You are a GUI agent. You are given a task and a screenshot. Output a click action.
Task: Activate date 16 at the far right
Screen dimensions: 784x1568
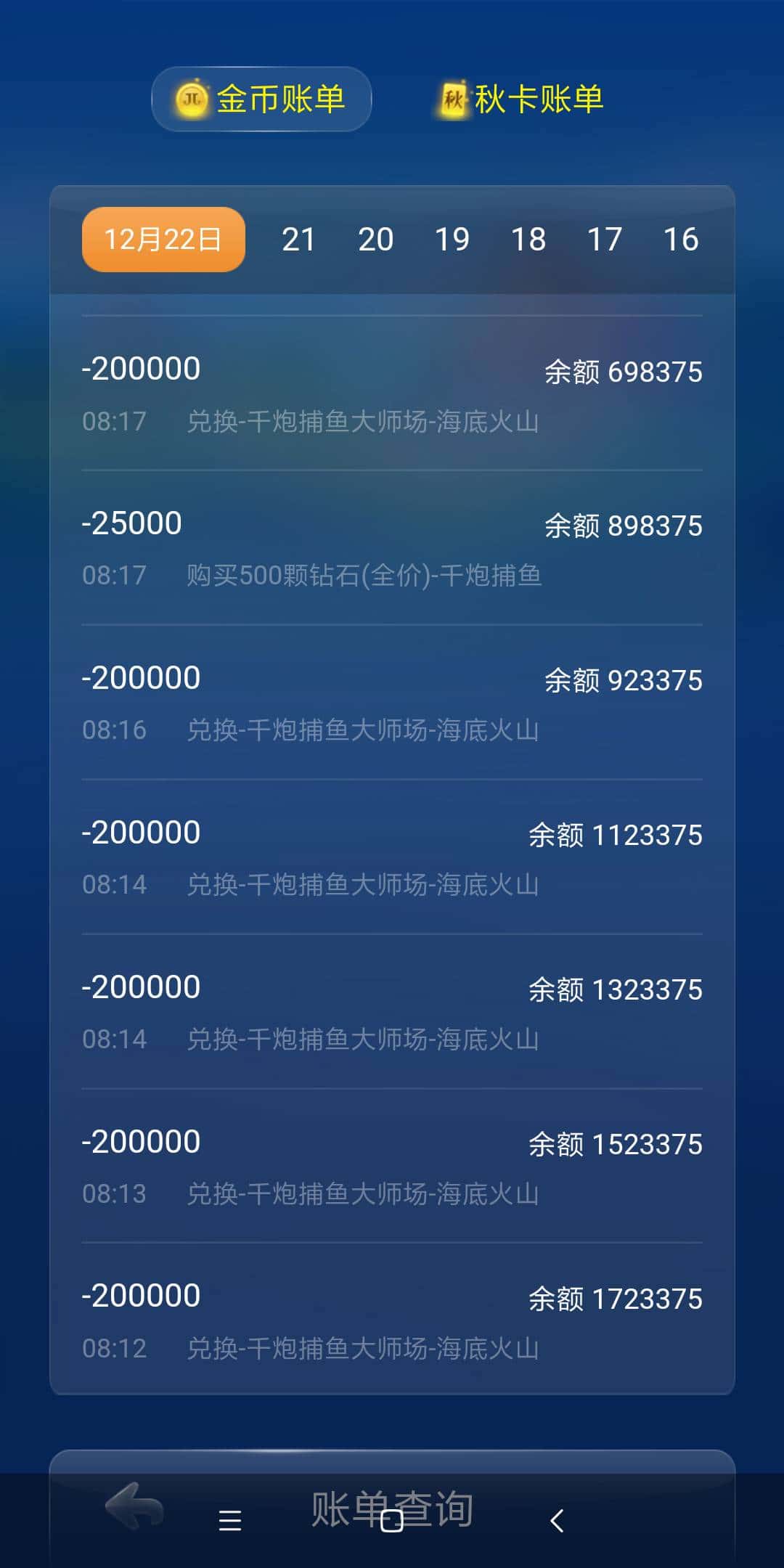(x=679, y=238)
